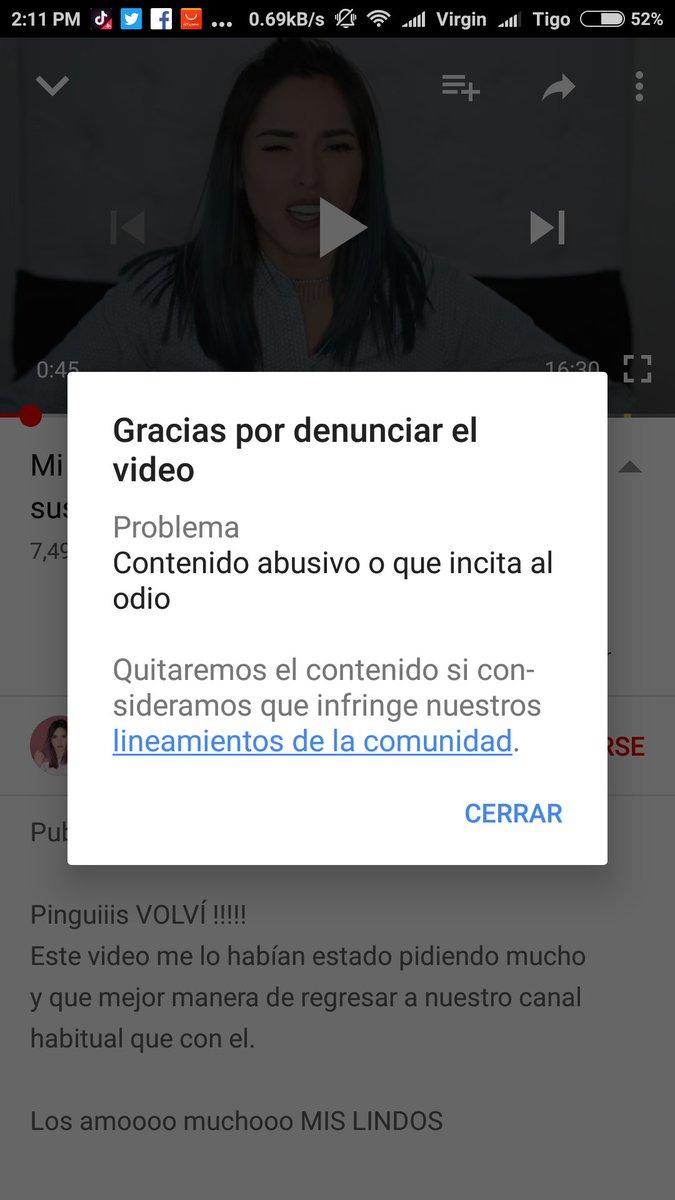This screenshot has width=675, height=1200.
Task: Share this video
Action: click(x=559, y=88)
